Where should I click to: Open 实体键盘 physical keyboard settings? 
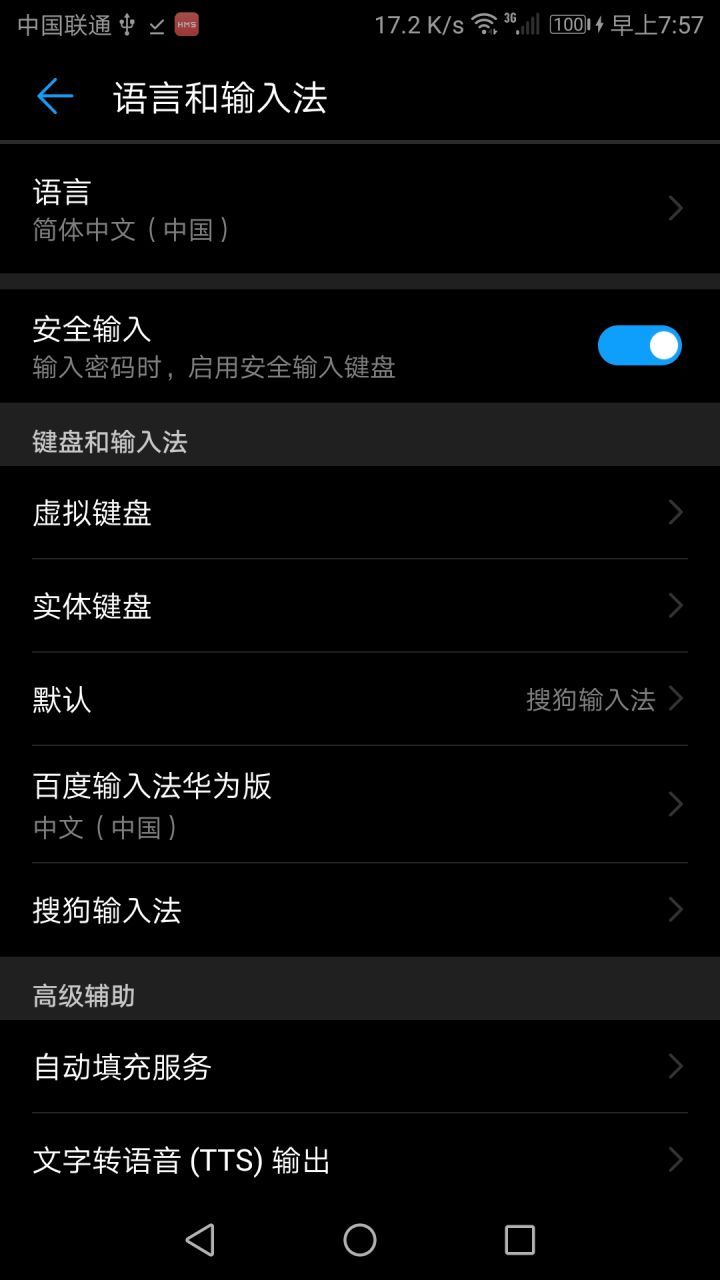360,606
